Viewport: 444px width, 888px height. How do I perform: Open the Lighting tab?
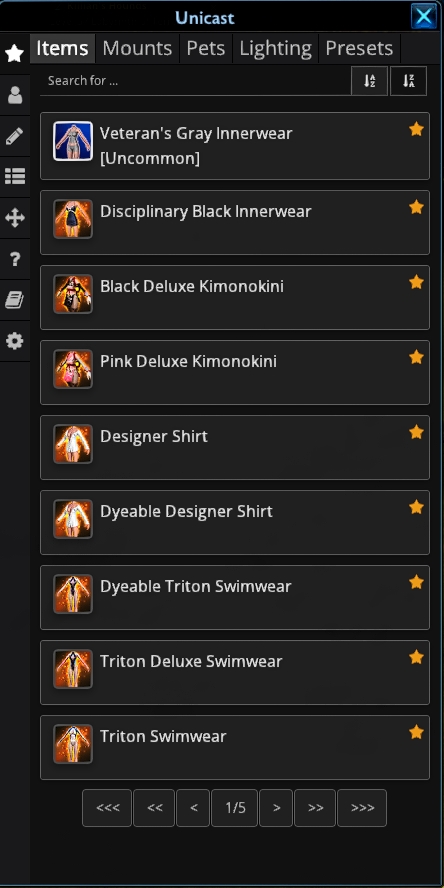coord(275,48)
